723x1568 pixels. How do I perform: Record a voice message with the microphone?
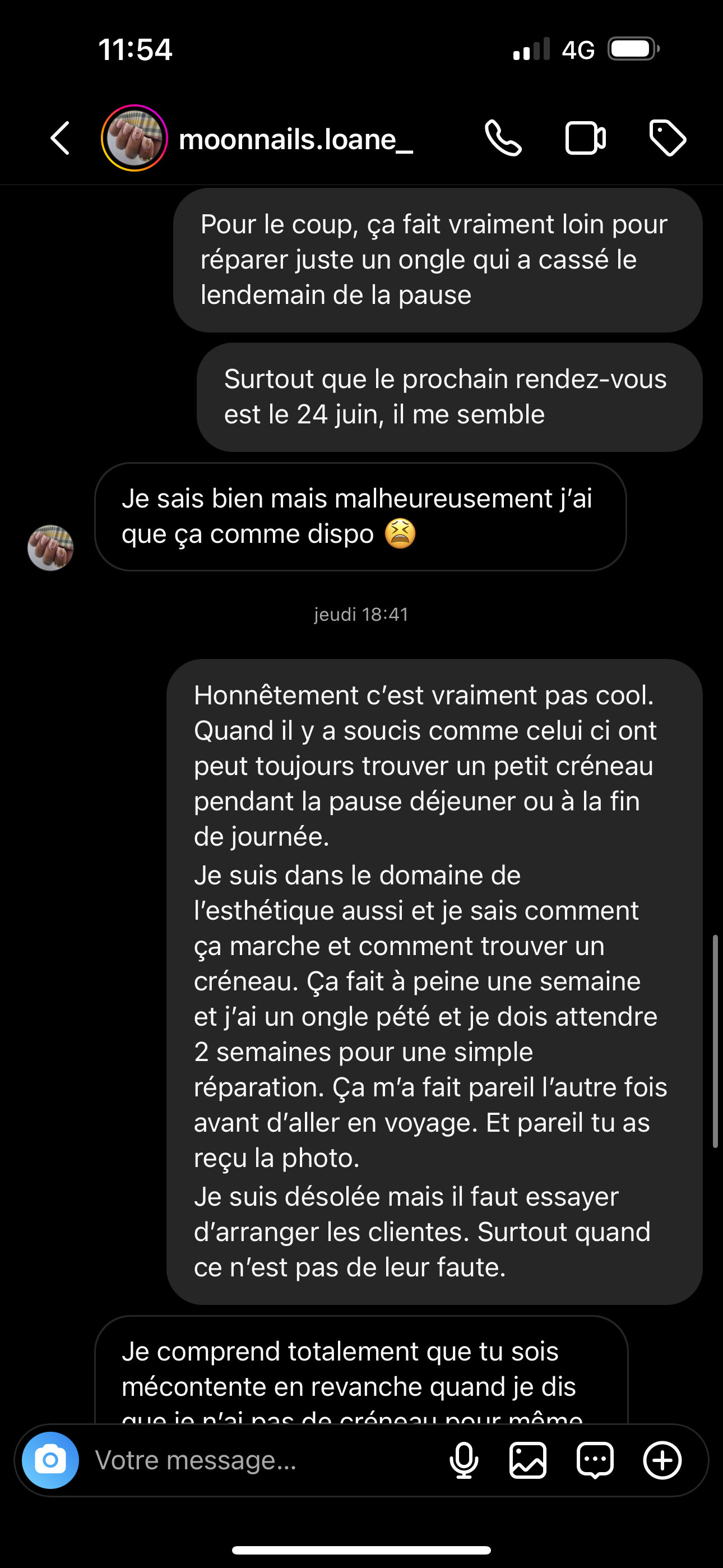point(464,1460)
